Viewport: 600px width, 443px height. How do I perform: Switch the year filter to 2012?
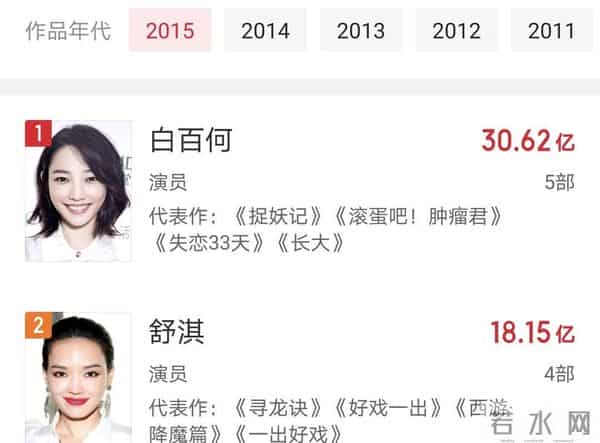click(456, 30)
